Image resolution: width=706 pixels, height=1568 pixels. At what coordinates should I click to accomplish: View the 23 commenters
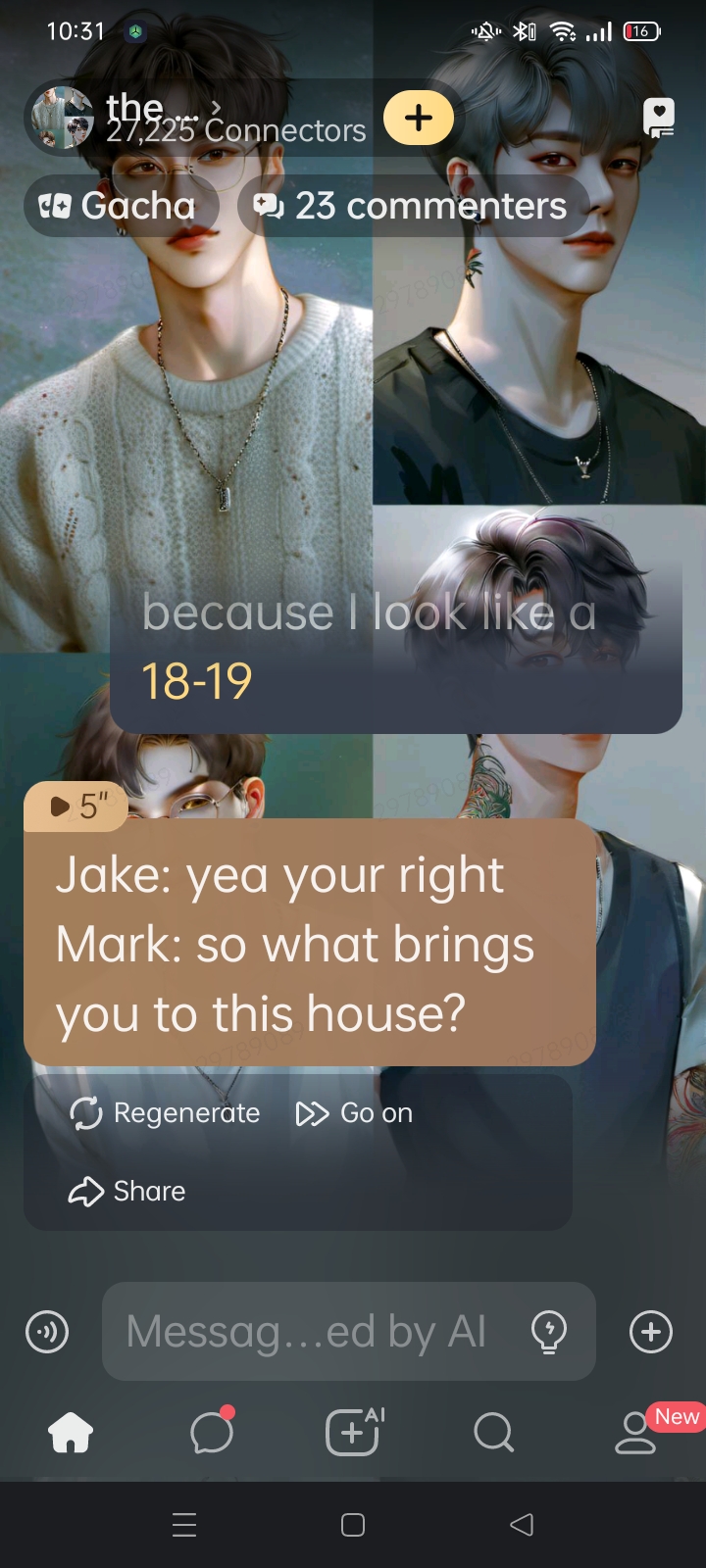click(412, 206)
